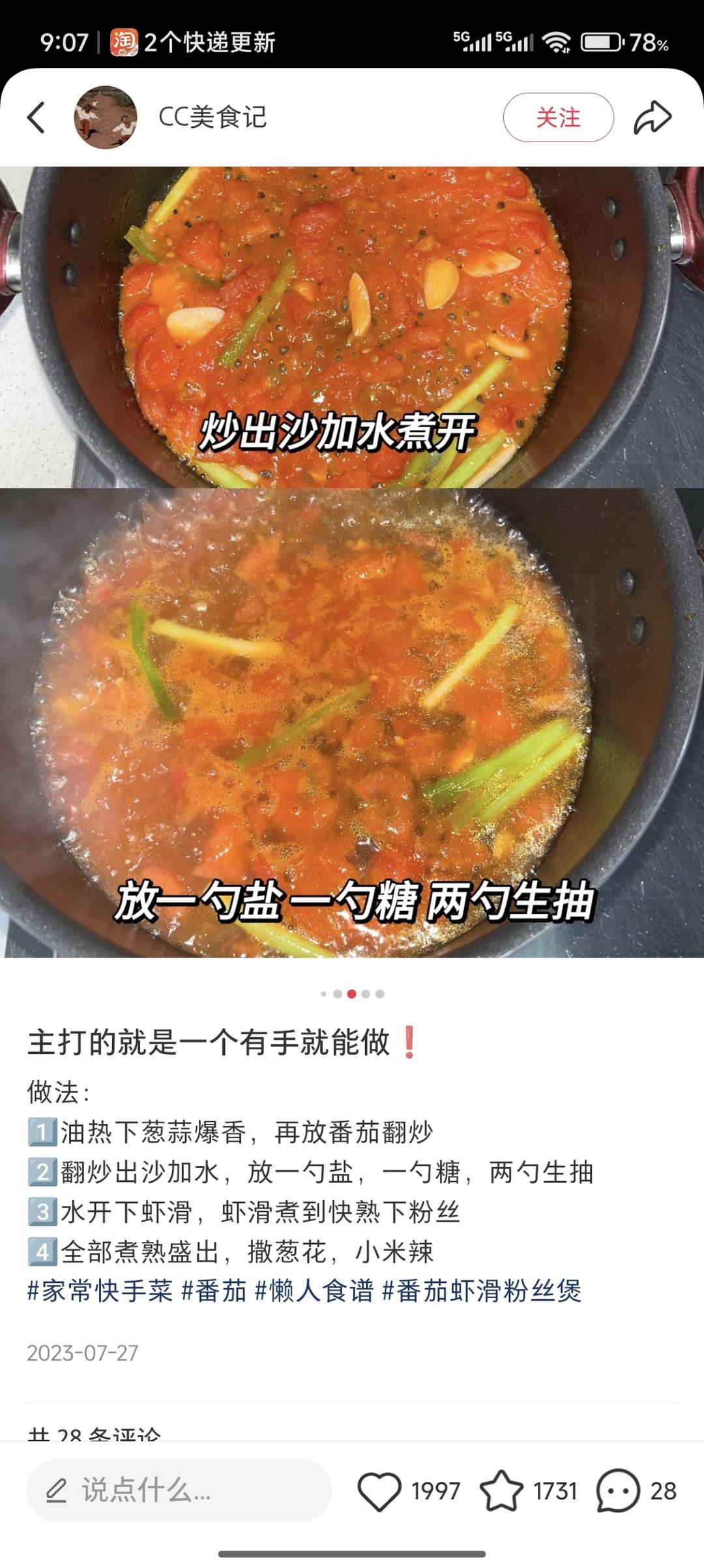Follow CC美食记 with the 关注 button
This screenshot has height=1568, width=704.
click(558, 117)
